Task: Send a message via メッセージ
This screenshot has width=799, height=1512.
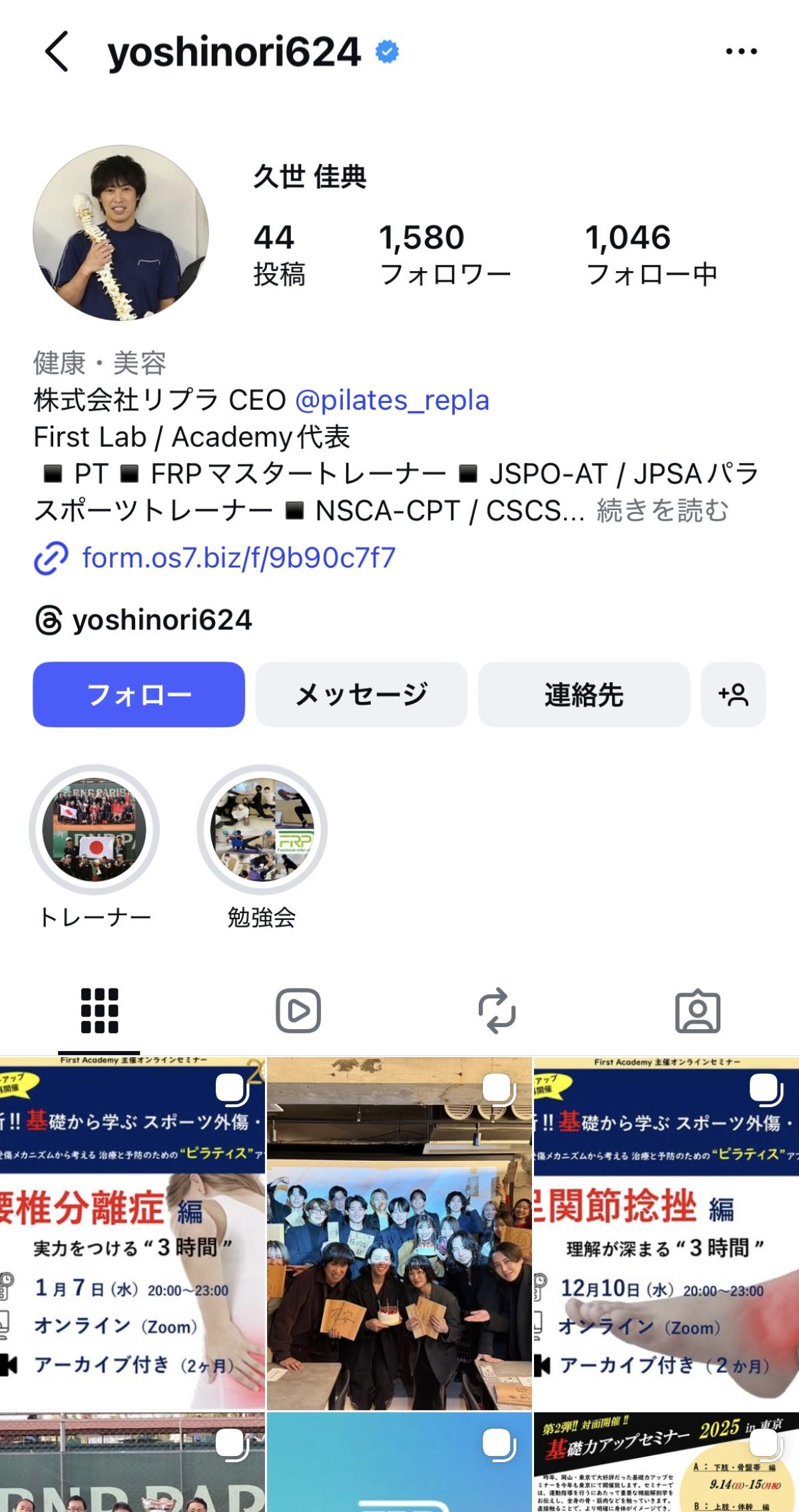Action: [x=361, y=694]
